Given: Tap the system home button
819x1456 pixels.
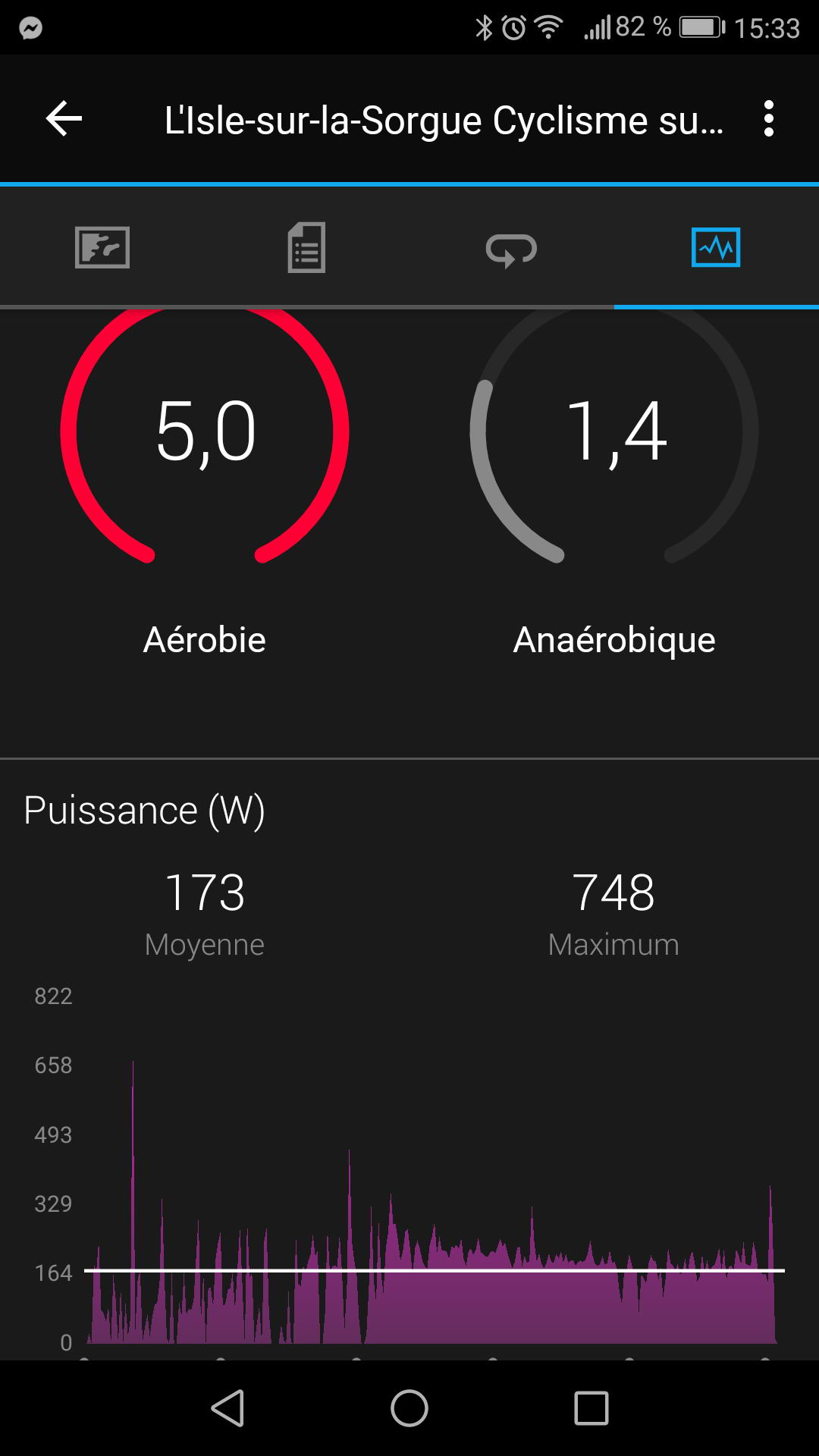Looking at the screenshot, I should tap(409, 1408).
